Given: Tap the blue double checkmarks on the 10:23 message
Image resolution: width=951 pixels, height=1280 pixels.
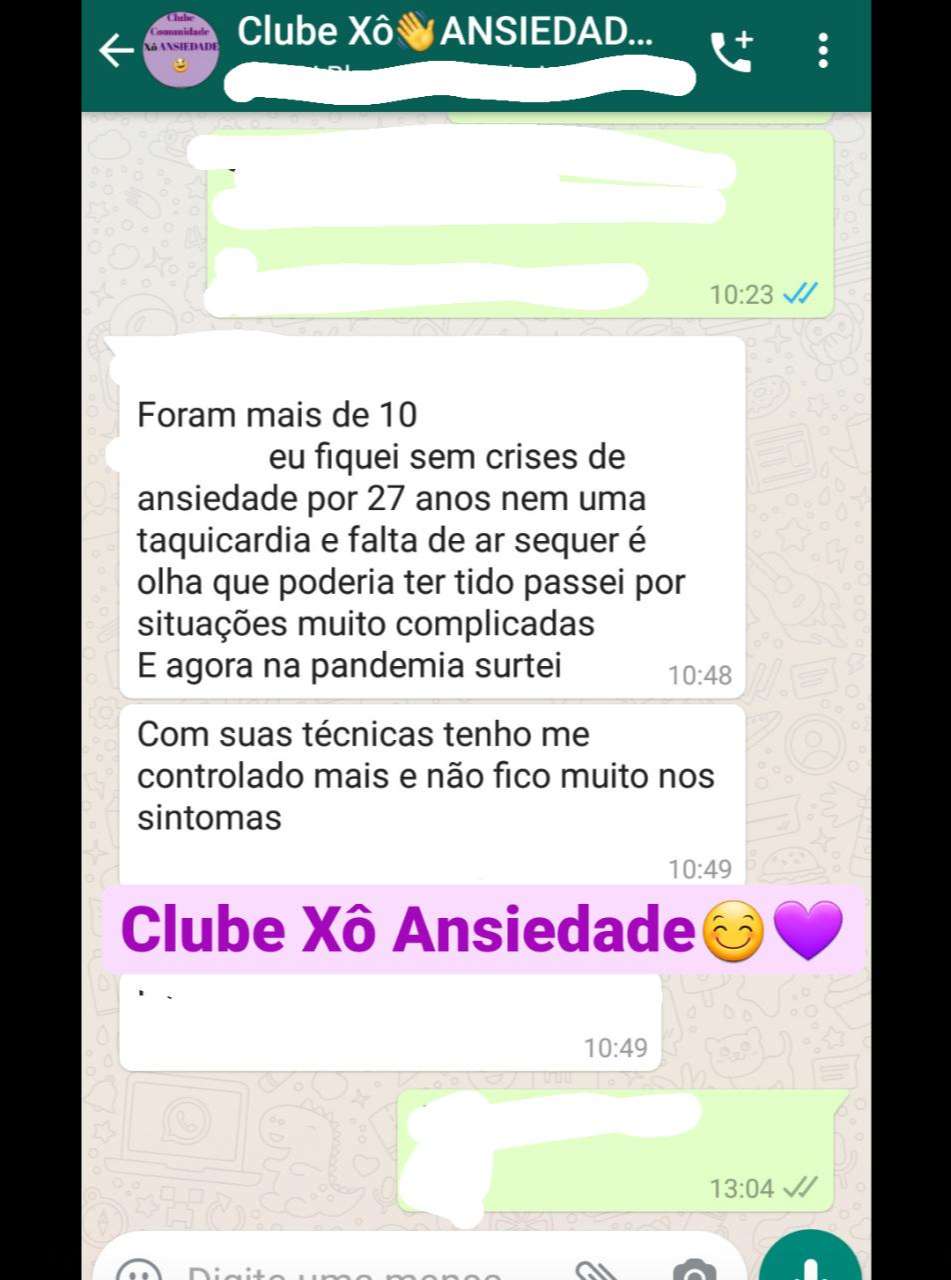Looking at the screenshot, I should point(800,295).
